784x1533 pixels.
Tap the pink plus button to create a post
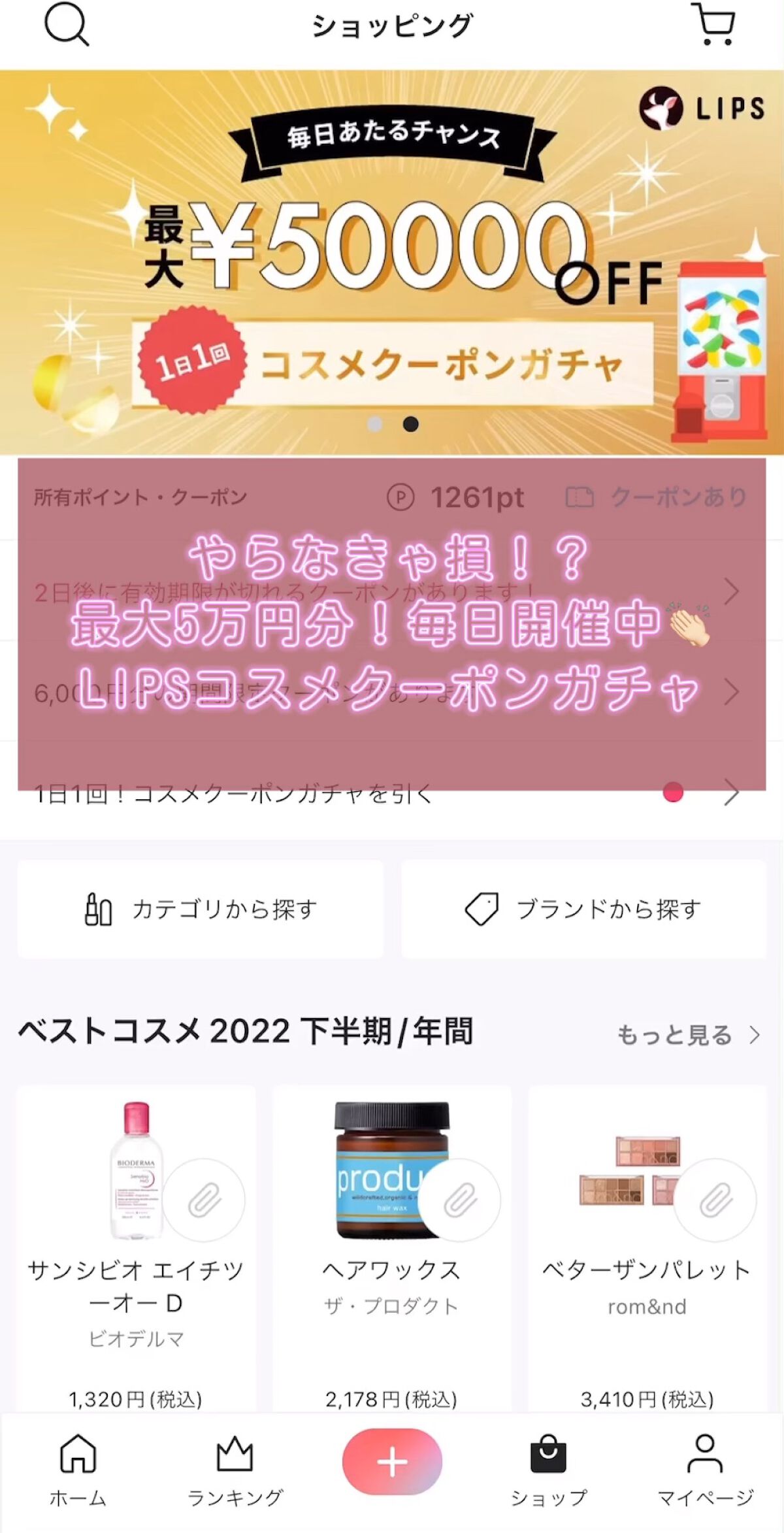coord(391,1462)
